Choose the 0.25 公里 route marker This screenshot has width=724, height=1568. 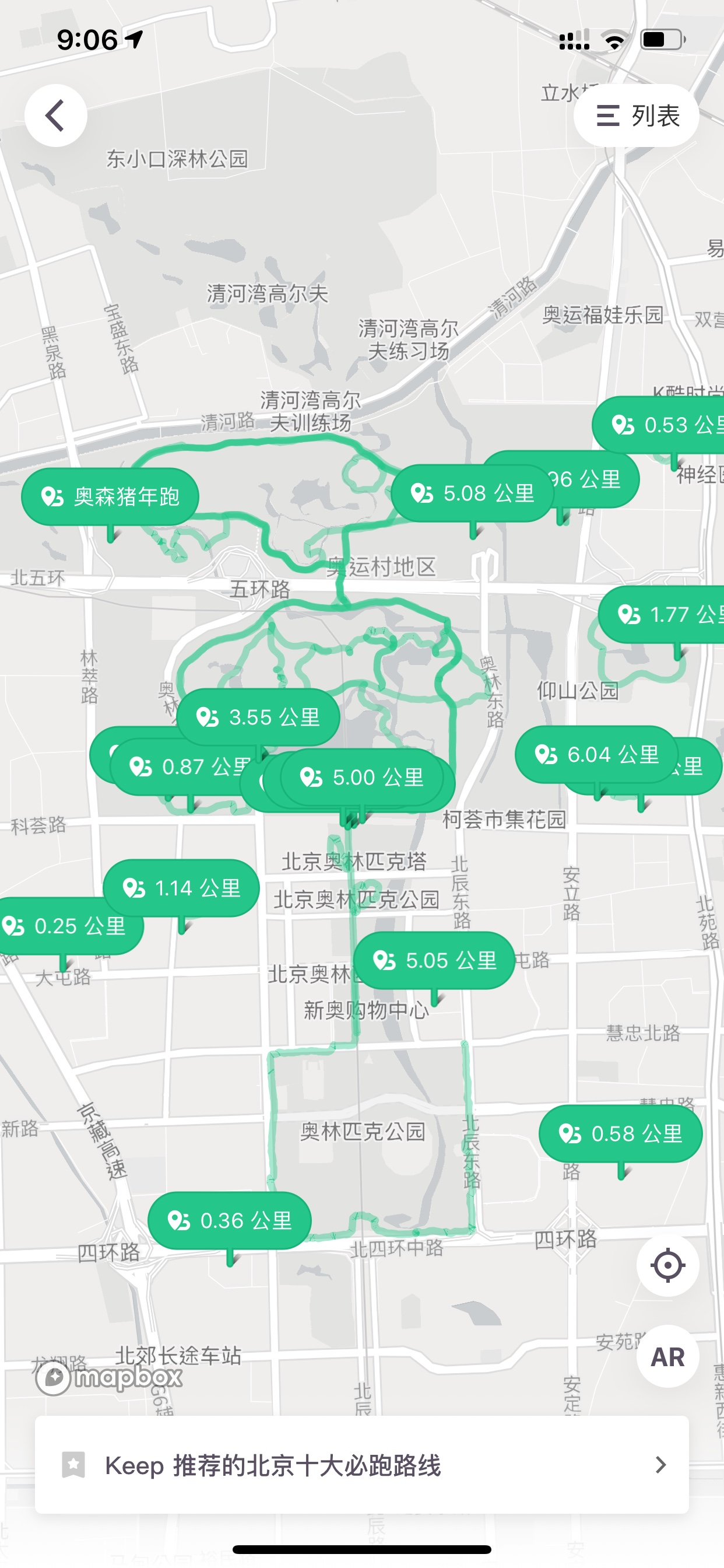coord(68,926)
